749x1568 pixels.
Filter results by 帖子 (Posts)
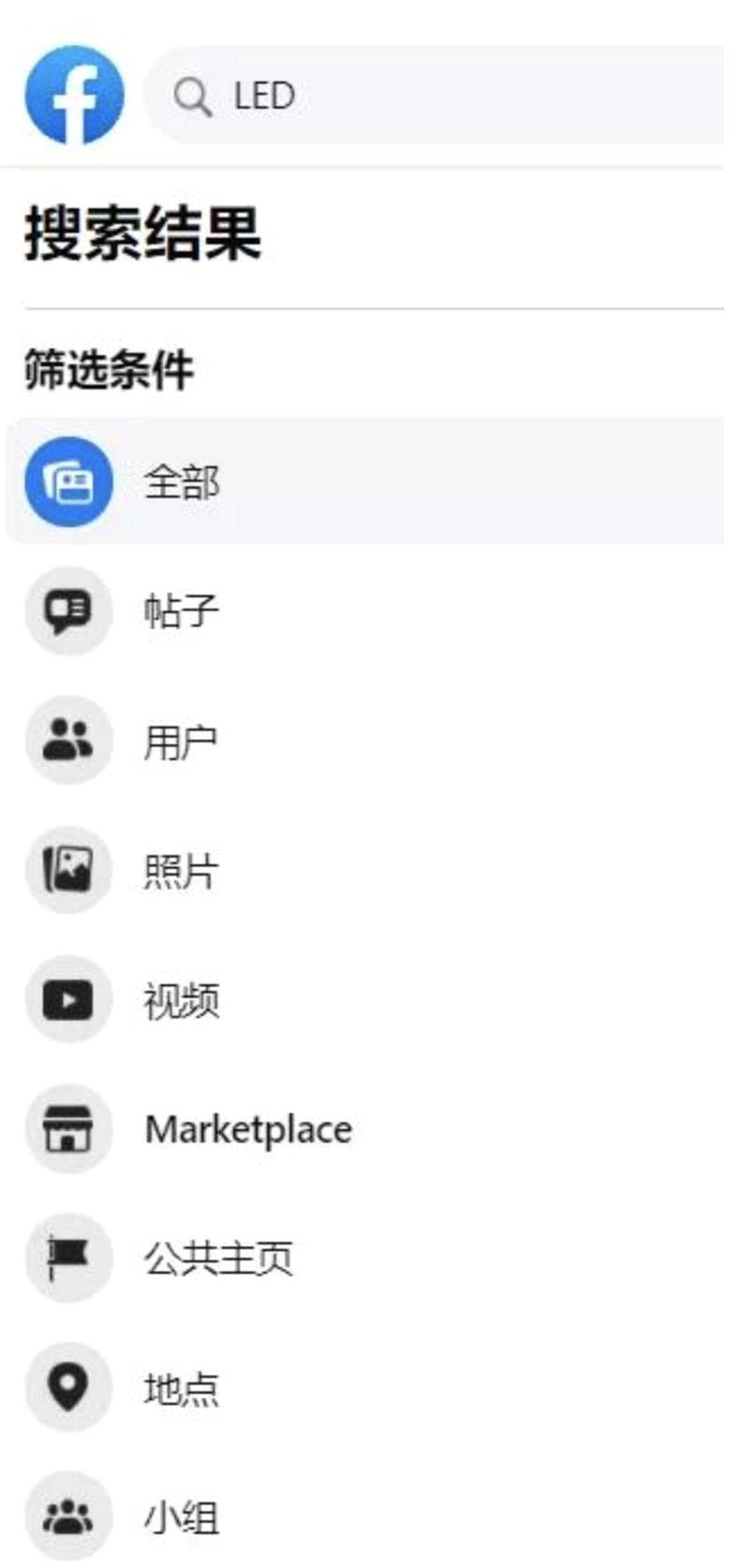coord(181,611)
